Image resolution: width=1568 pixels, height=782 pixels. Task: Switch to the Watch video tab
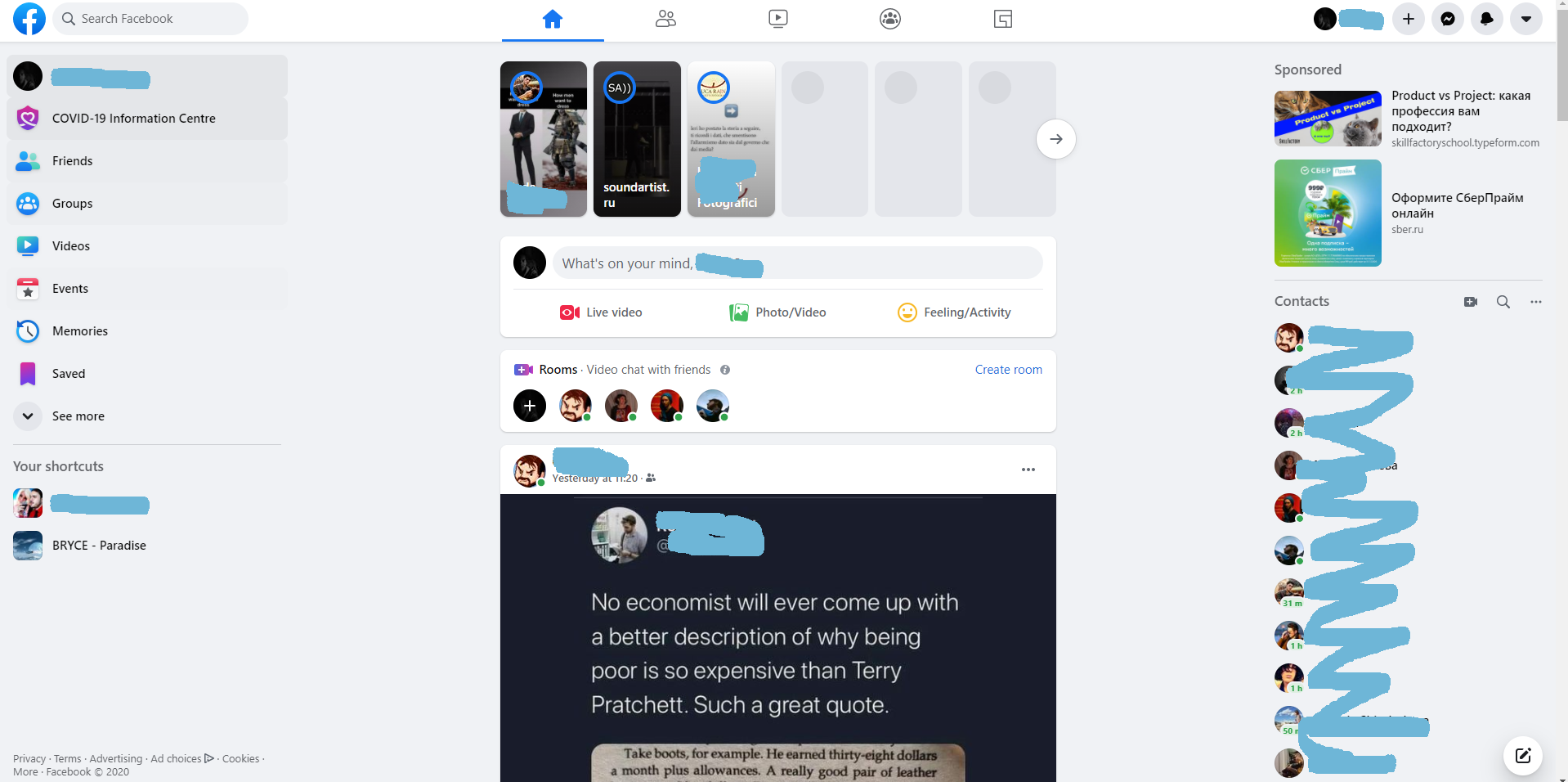(777, 19)
